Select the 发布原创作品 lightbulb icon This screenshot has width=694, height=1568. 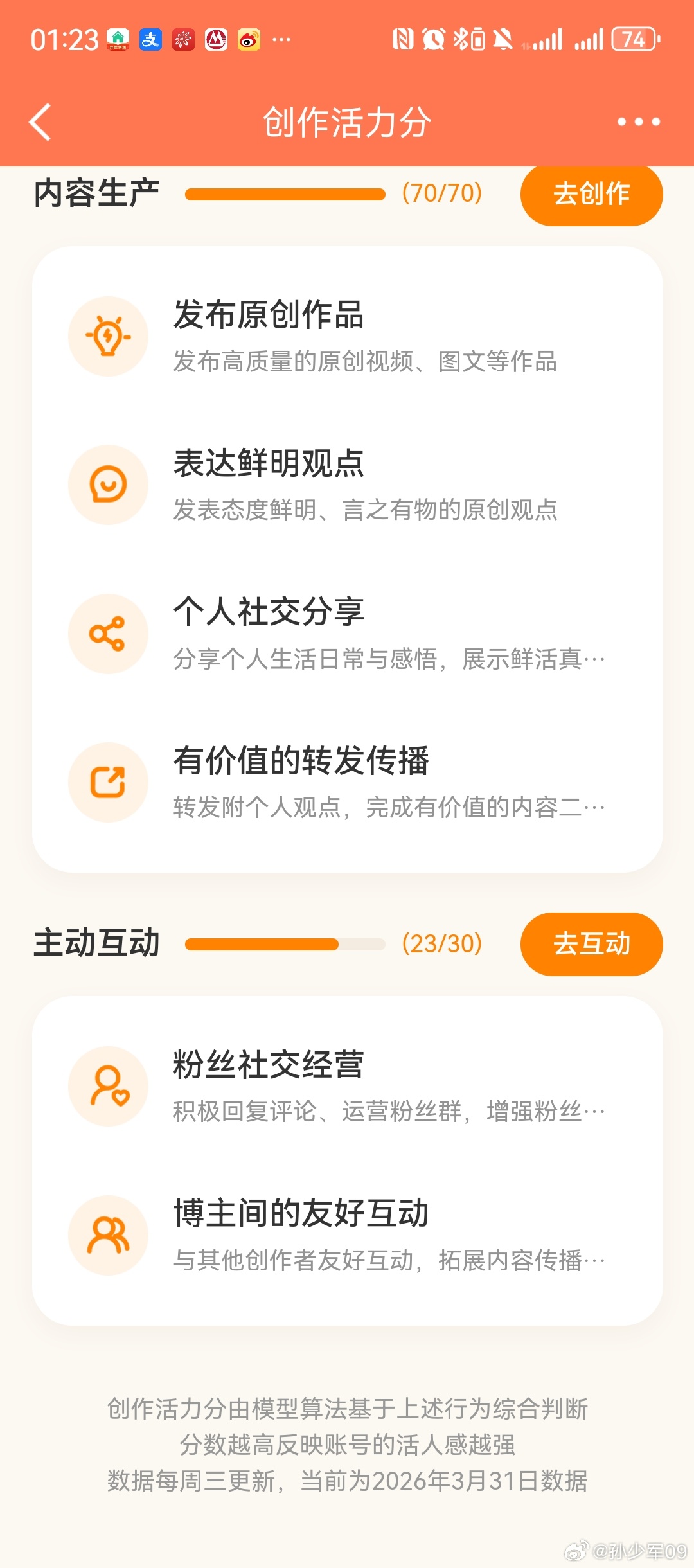click(109, 335)
